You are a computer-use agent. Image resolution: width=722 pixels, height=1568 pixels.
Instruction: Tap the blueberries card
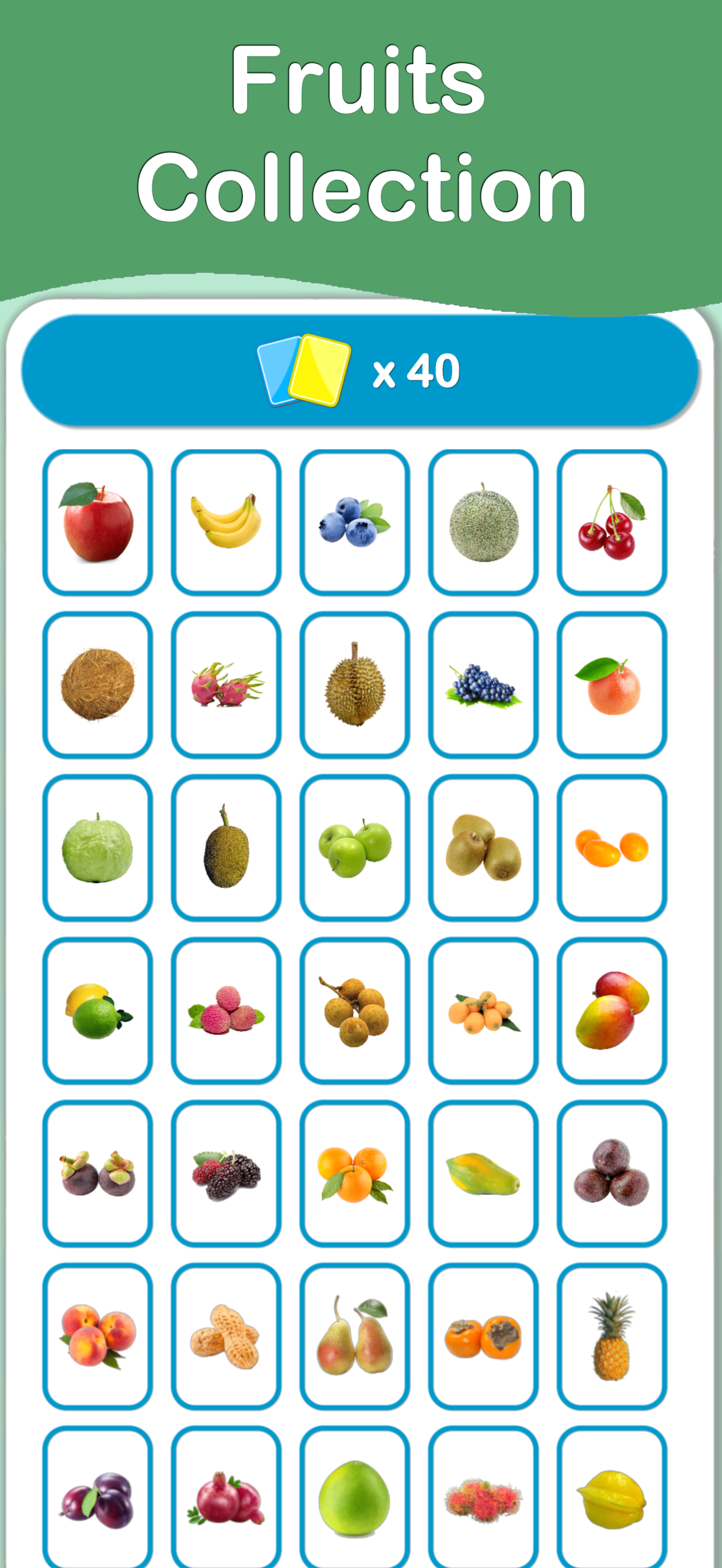click(x=354, y=522)
